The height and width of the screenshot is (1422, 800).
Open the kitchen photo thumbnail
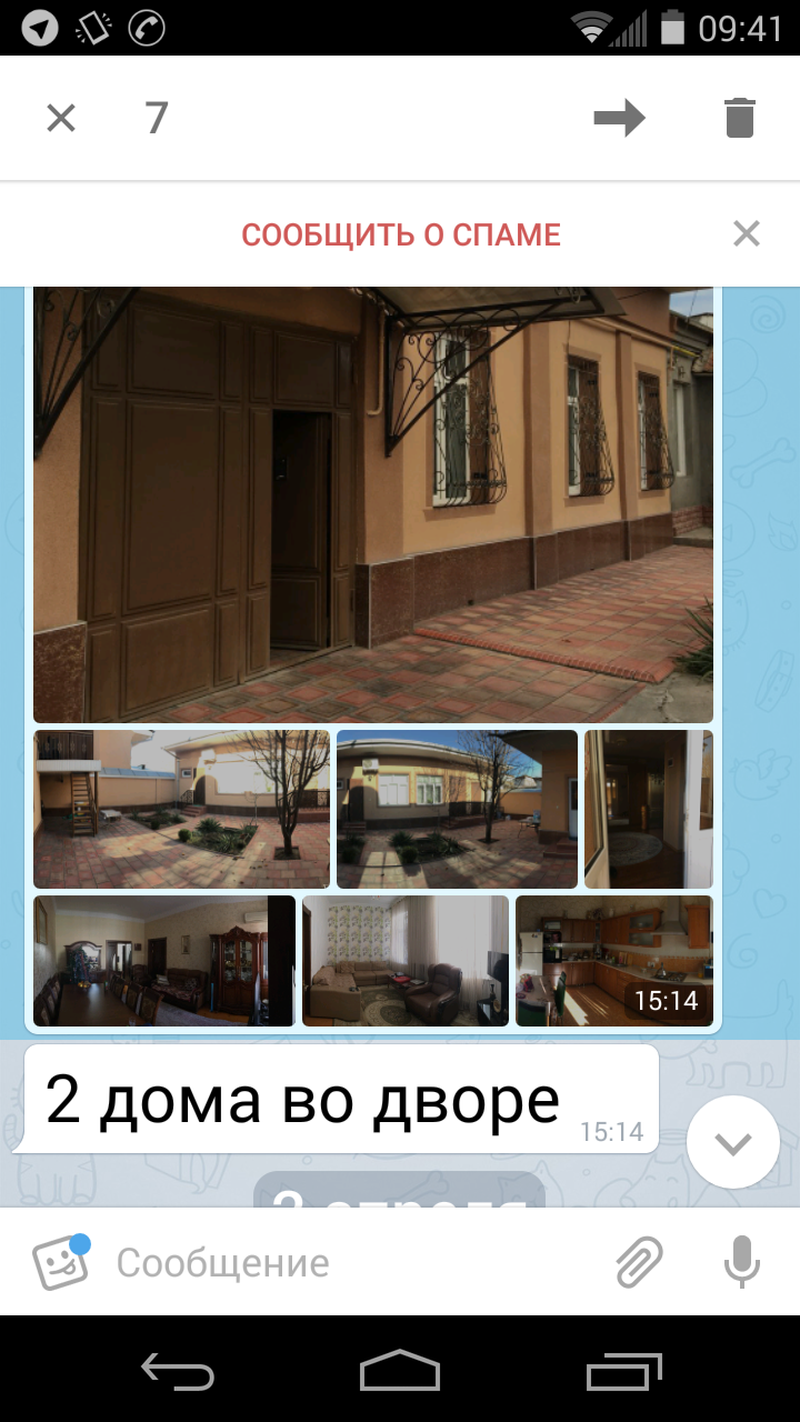click(x=614, y=961)
